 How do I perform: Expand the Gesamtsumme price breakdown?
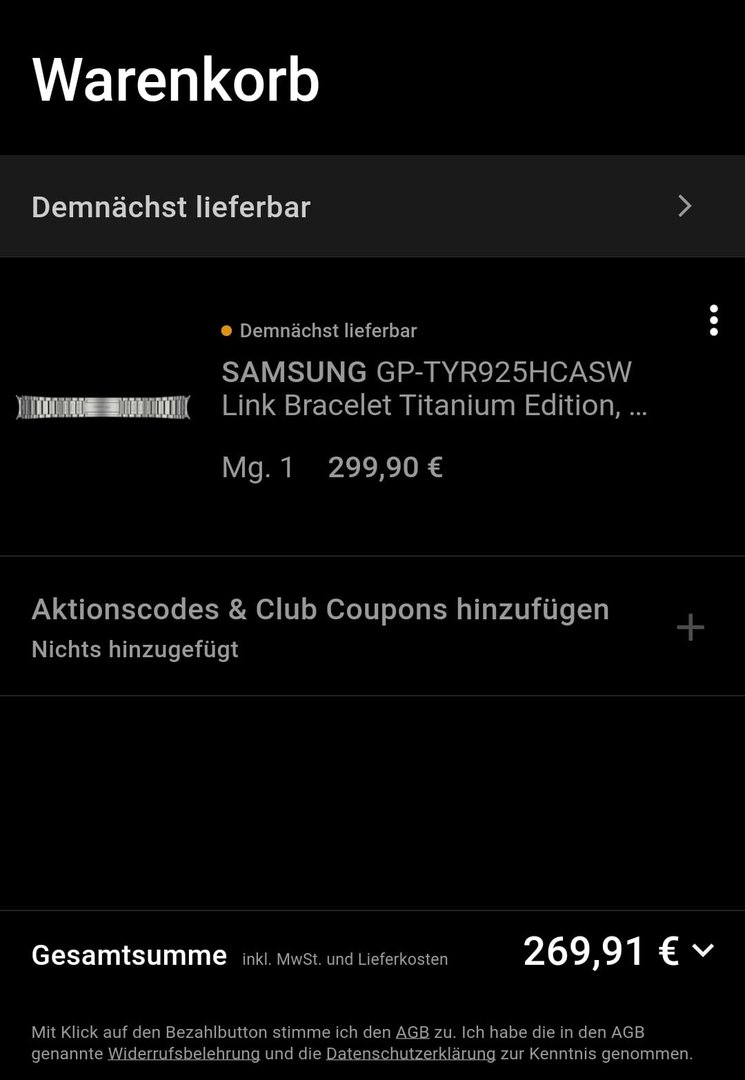703,951
